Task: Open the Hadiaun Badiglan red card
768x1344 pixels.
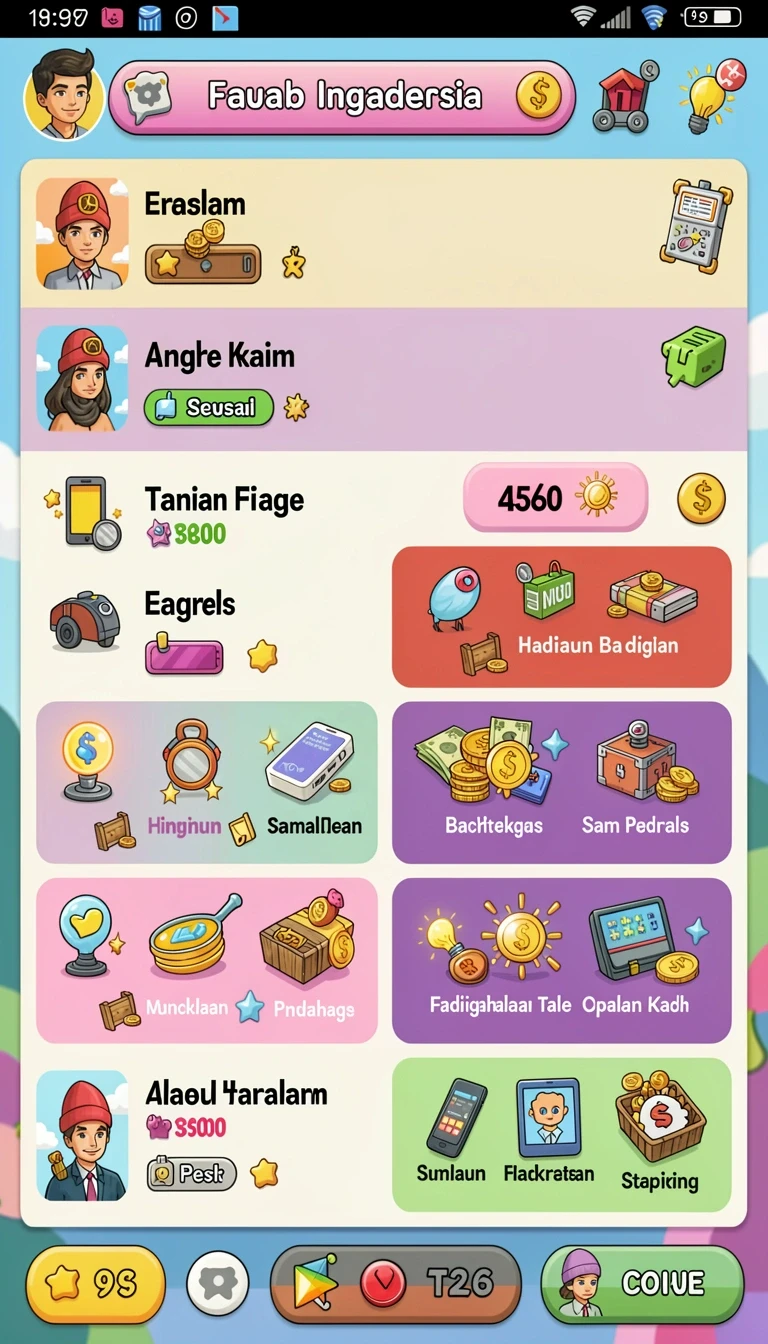Action: coord(561,617)
